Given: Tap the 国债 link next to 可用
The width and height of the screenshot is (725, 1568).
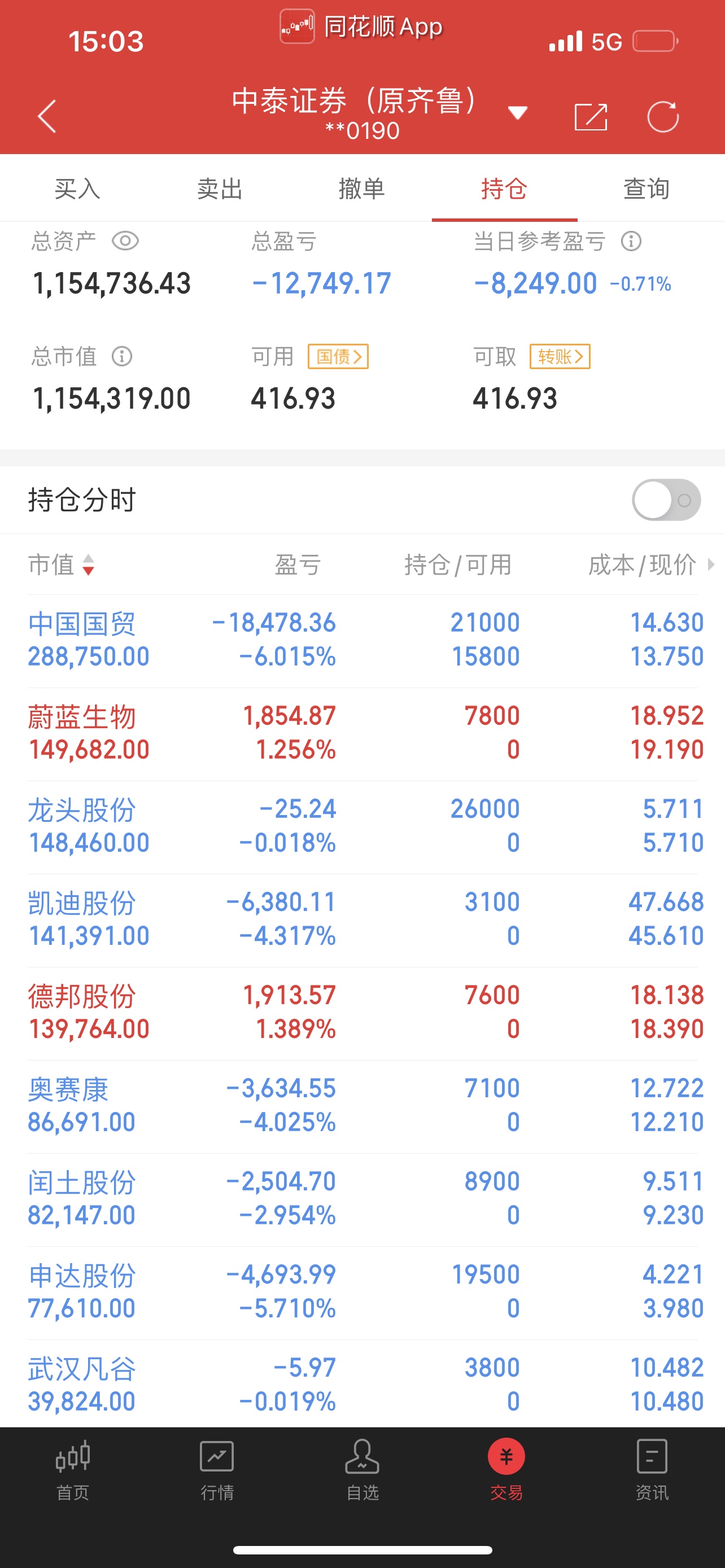Looking at the screenshot, I should [x=338, y=356].
